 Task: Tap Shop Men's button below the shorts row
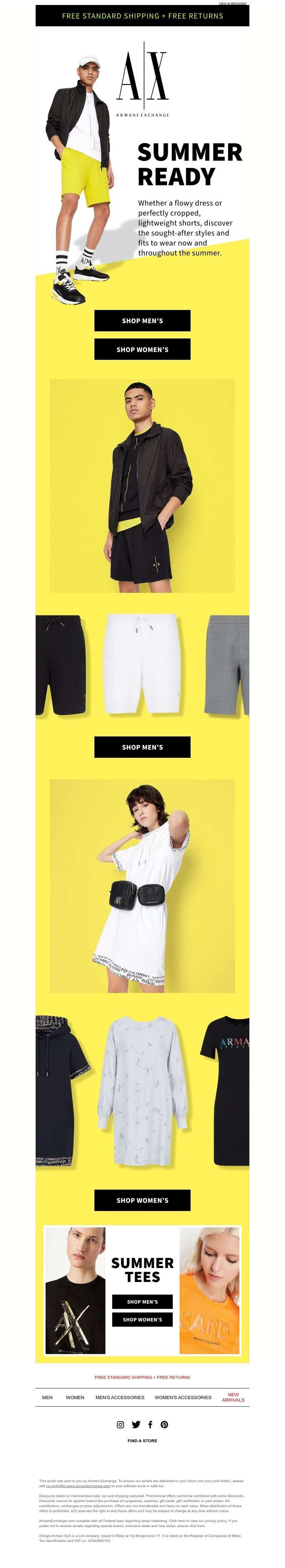[142, 747]
